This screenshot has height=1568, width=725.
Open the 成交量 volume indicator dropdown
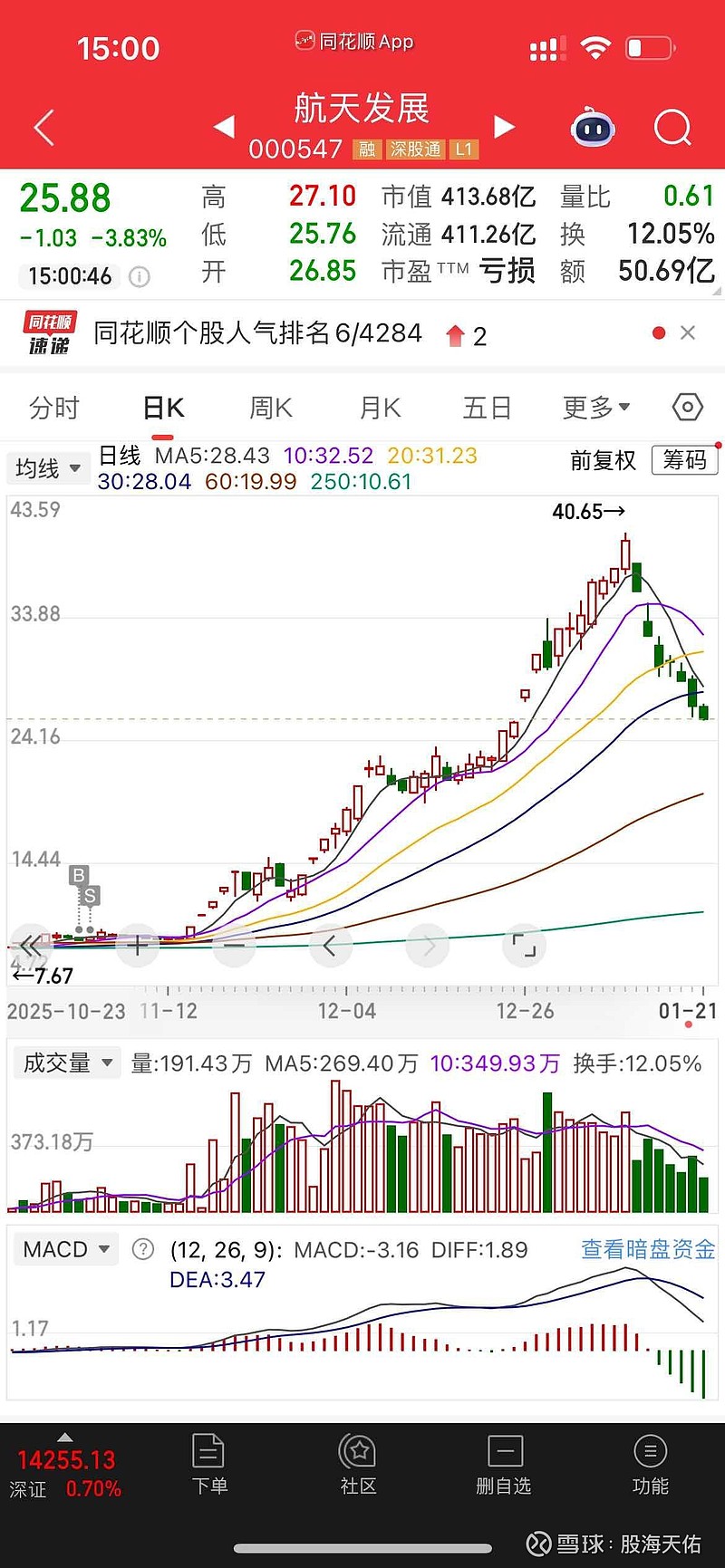pos(66,1062)
